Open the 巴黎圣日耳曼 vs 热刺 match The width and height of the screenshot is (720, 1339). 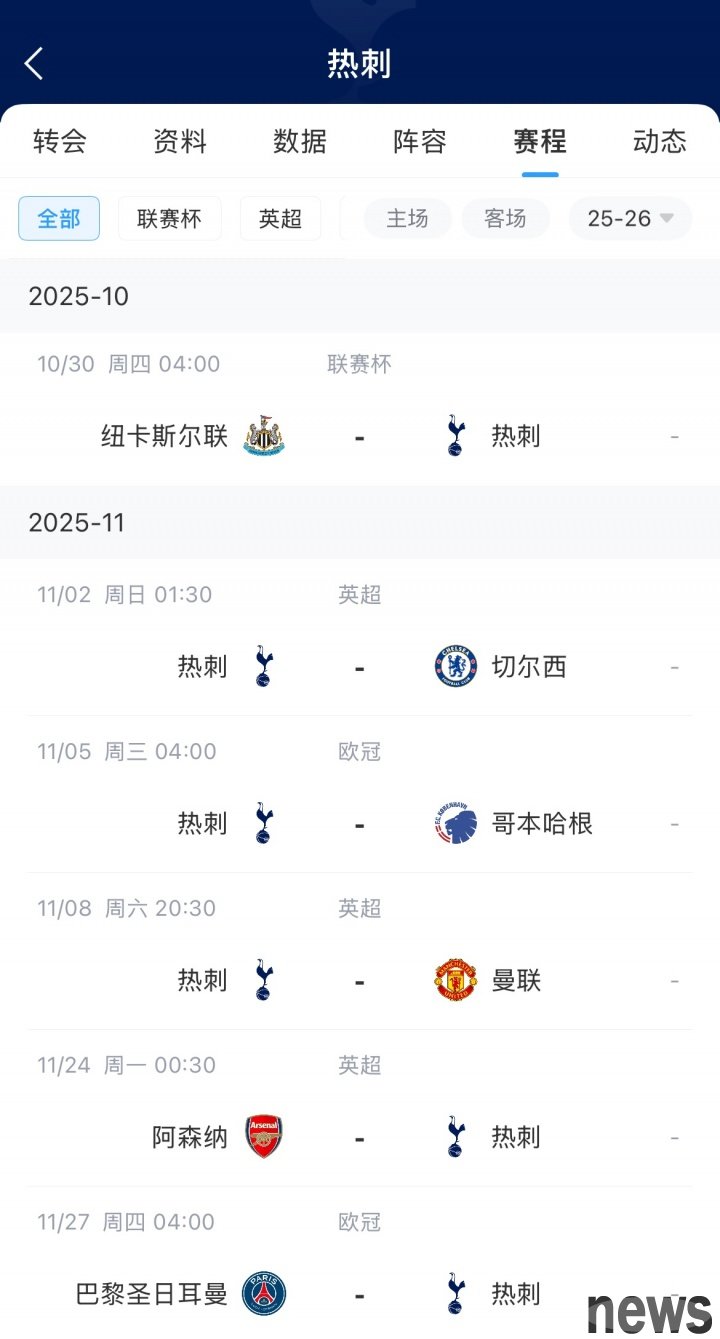click(x=360, y=1294)
